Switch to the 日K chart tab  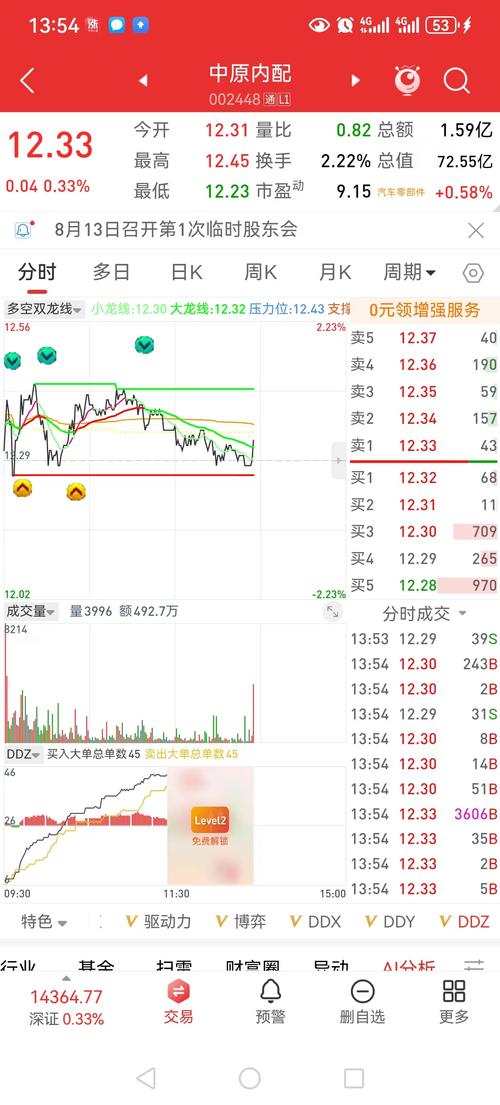[187, 272]
